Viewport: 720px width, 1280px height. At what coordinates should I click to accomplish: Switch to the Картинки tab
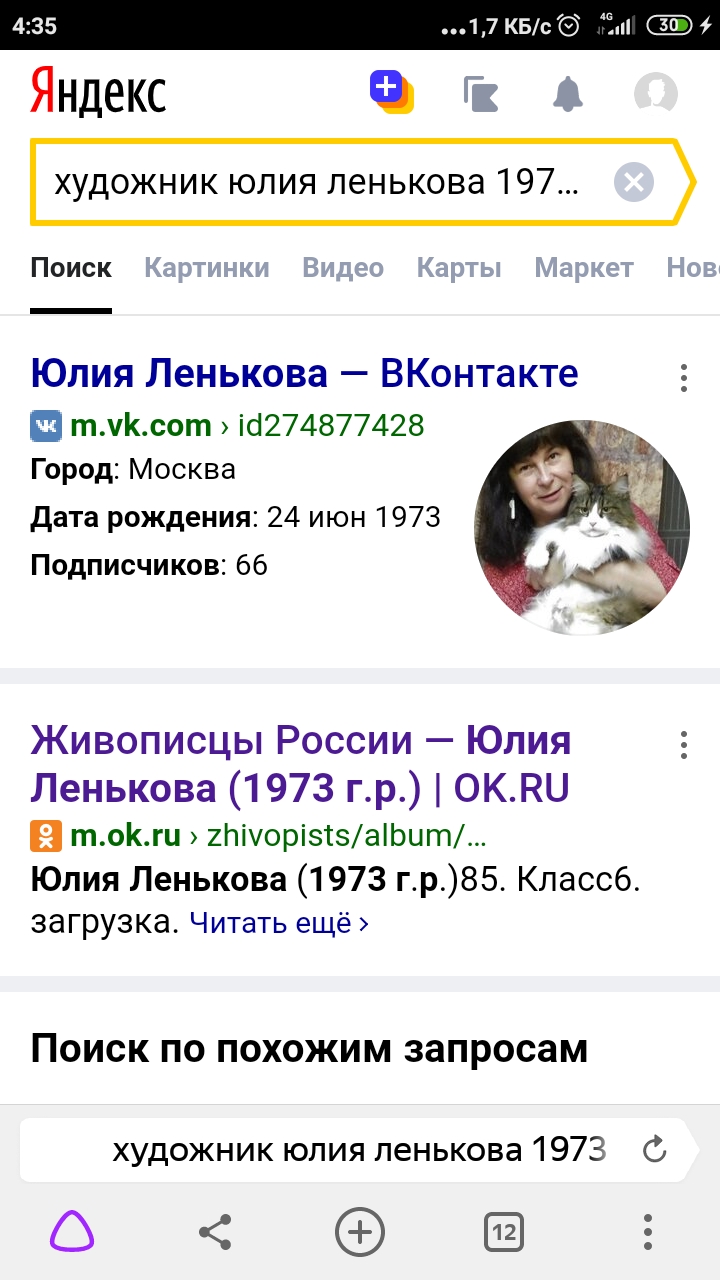[x=207, y=268]
